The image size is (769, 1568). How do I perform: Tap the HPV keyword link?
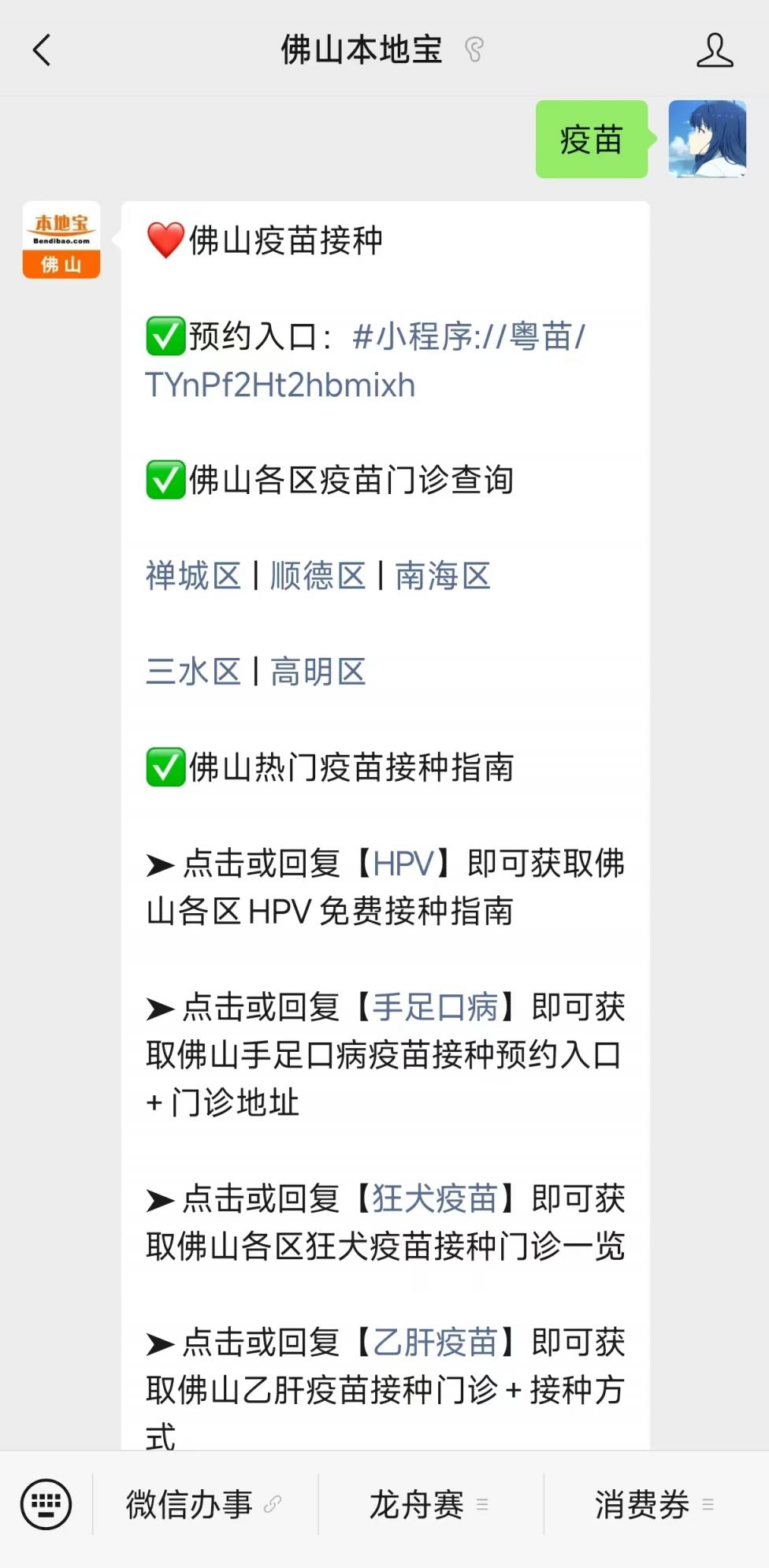tap(403, 864)
